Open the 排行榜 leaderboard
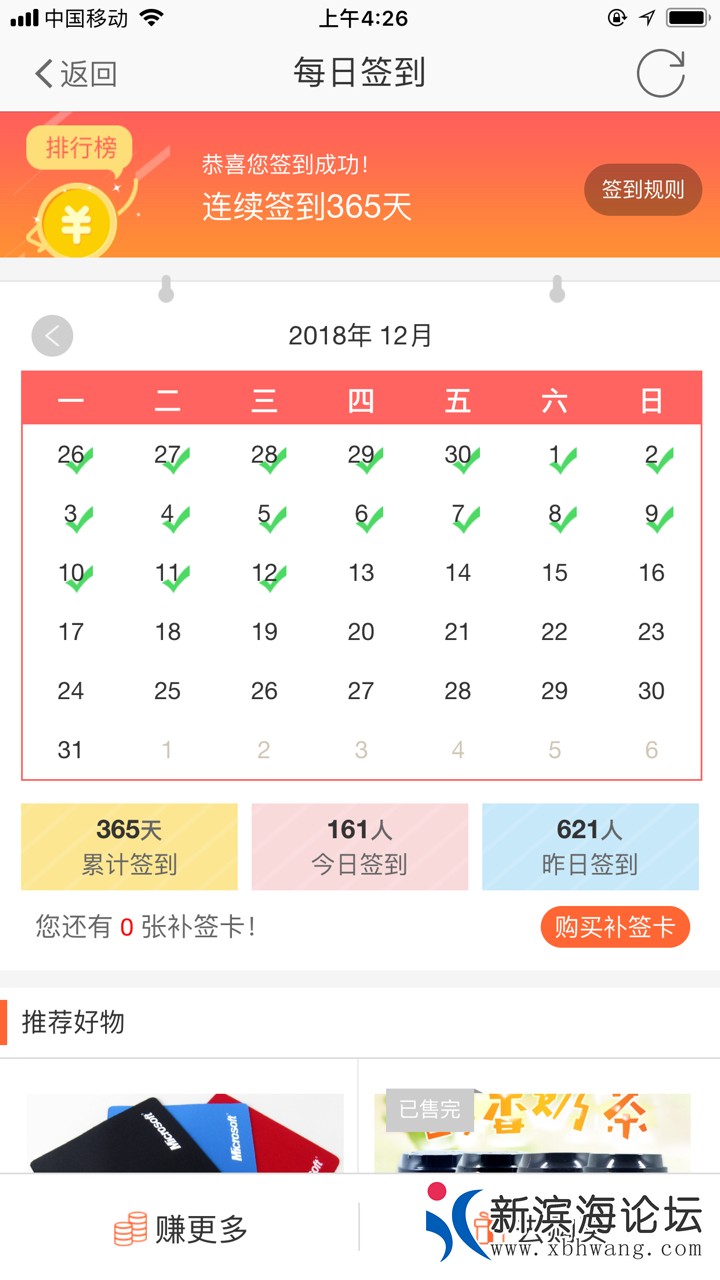Viewport: 720px width, 1280px height. click(x=81, y=149)
